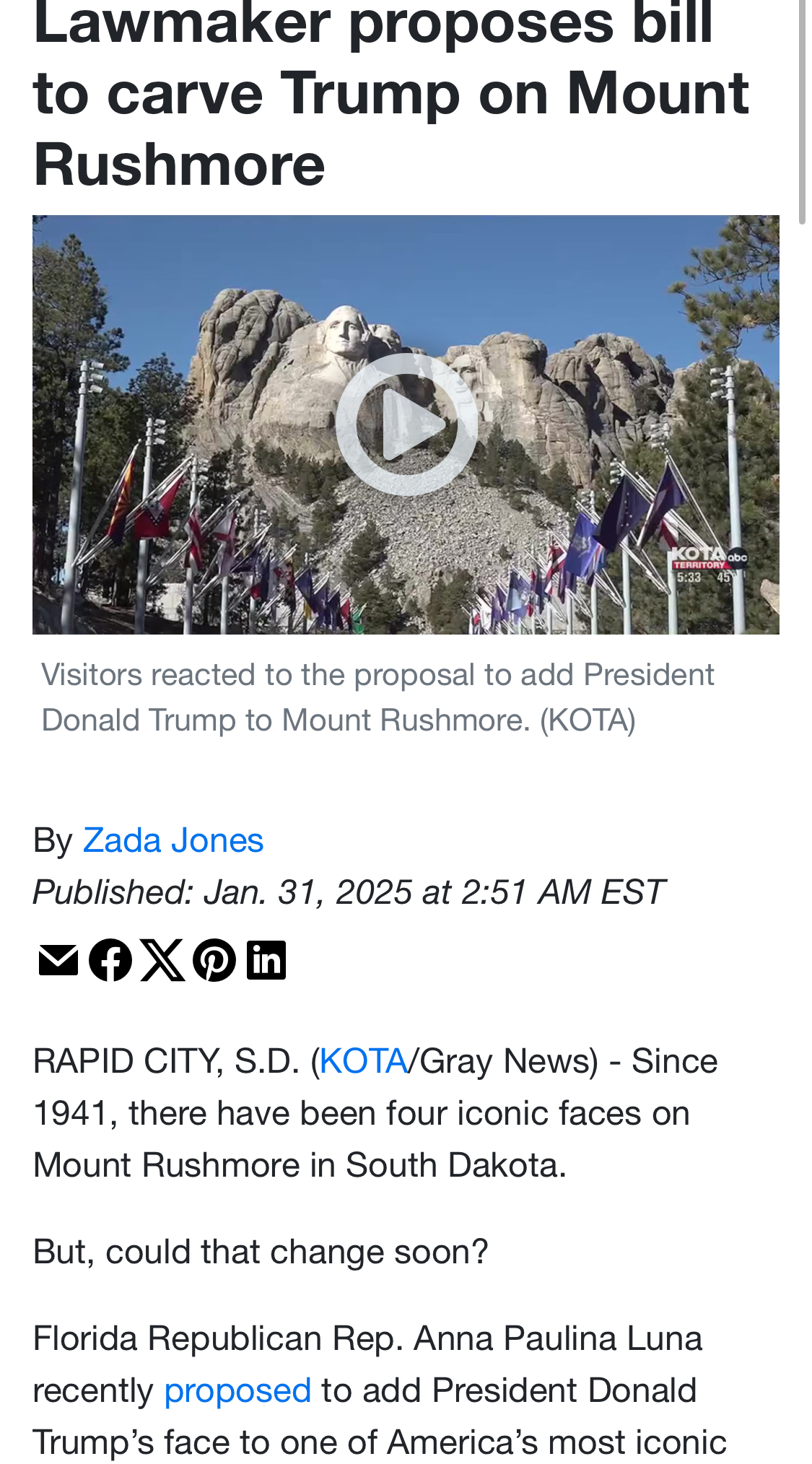Play the Mount Rushmore video
812x1464 pixels.
pyautogui.click(x=406, y=424)
